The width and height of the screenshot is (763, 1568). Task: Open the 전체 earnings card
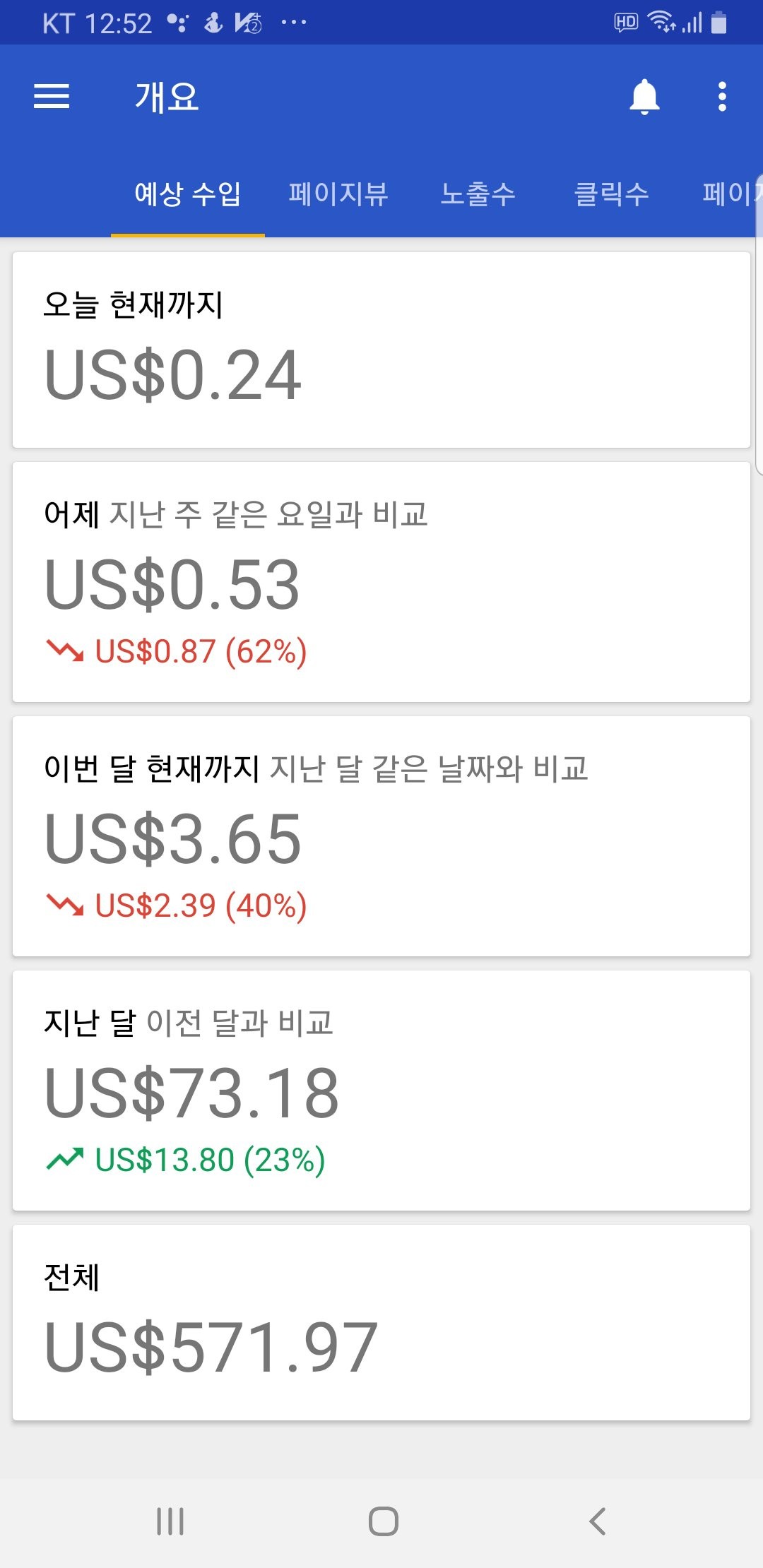pyautogui.click(x=381, y=1322)
